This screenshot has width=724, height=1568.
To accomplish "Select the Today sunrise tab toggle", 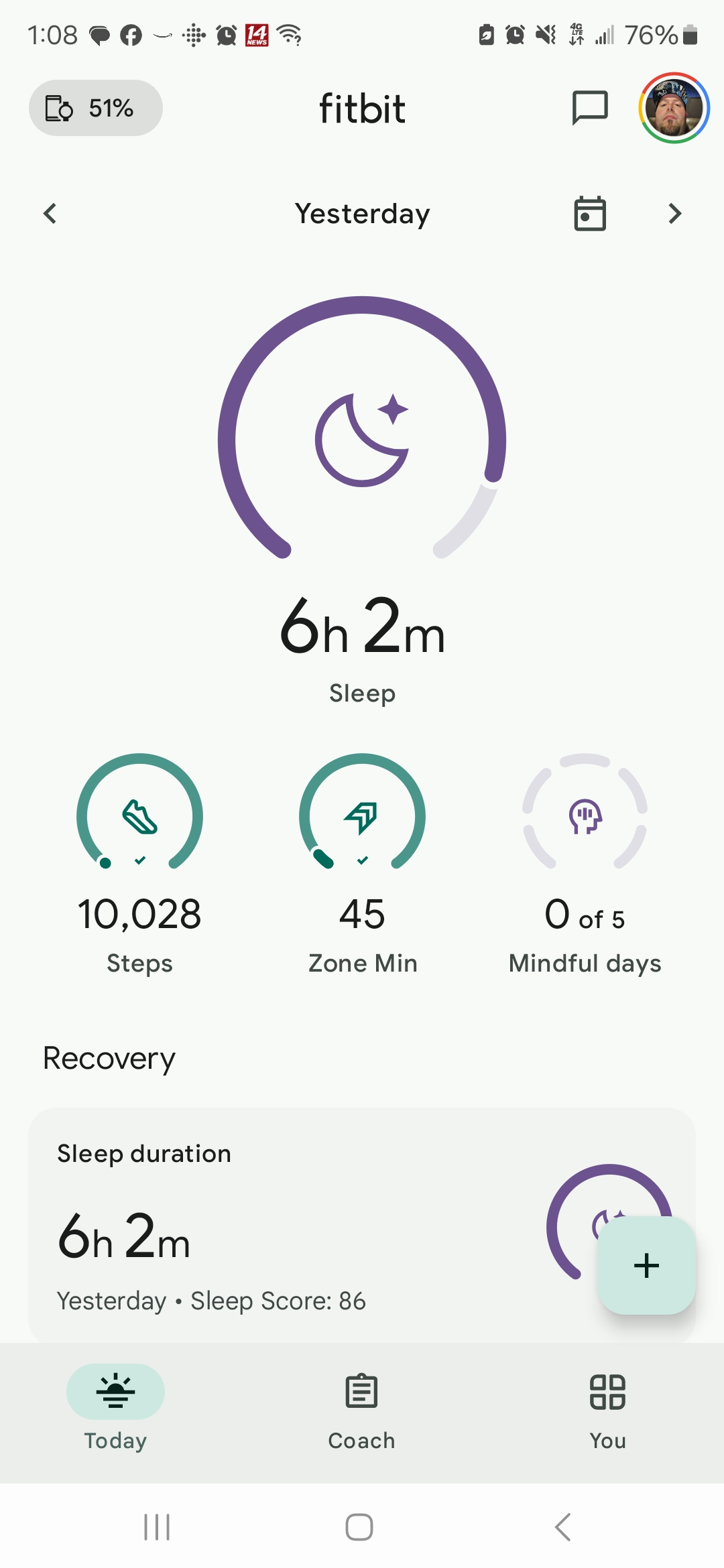I will (x=114, y=1392).
